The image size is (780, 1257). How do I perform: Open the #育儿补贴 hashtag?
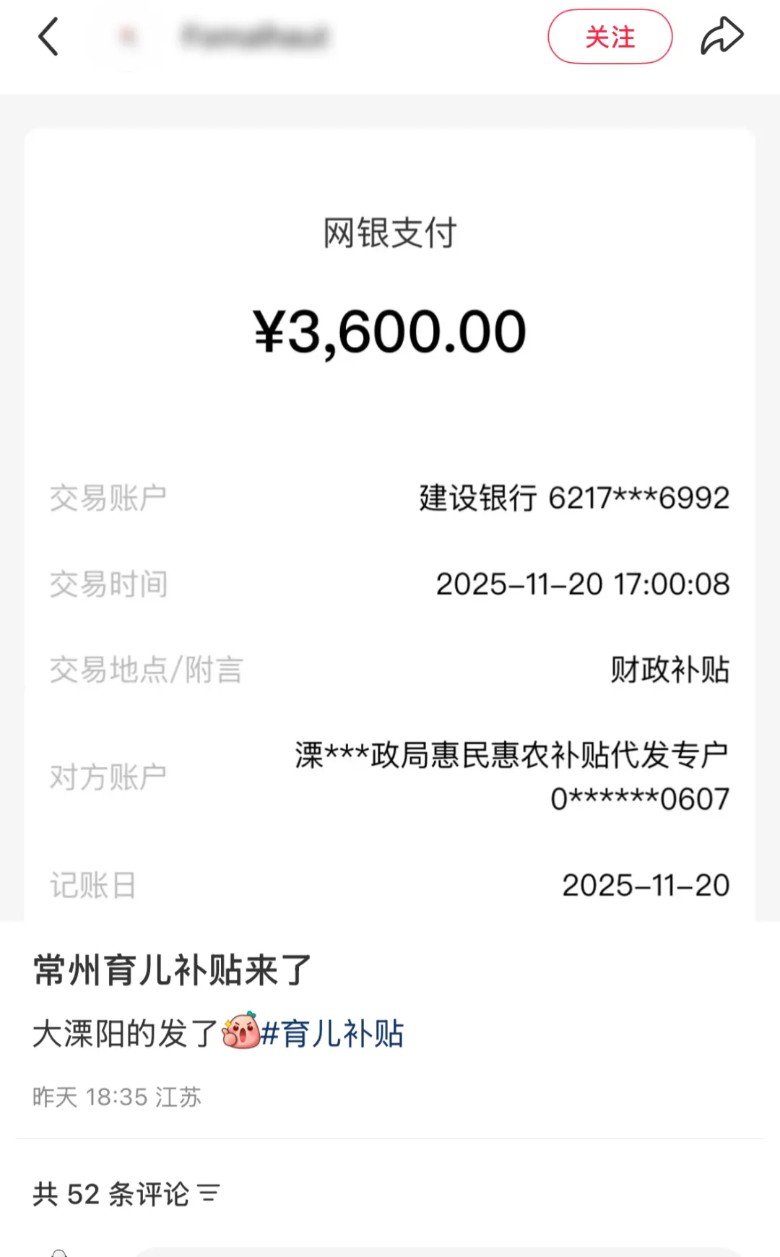click(332, 1033)
